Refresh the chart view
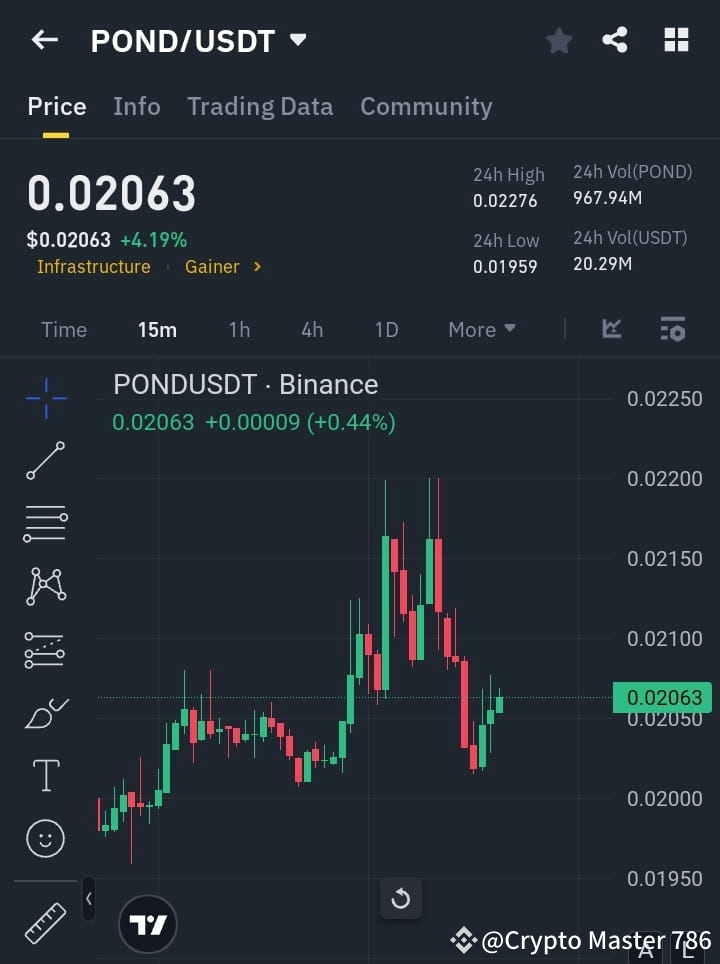Viewport: 720px width, 964px height. tap(401, 899)
